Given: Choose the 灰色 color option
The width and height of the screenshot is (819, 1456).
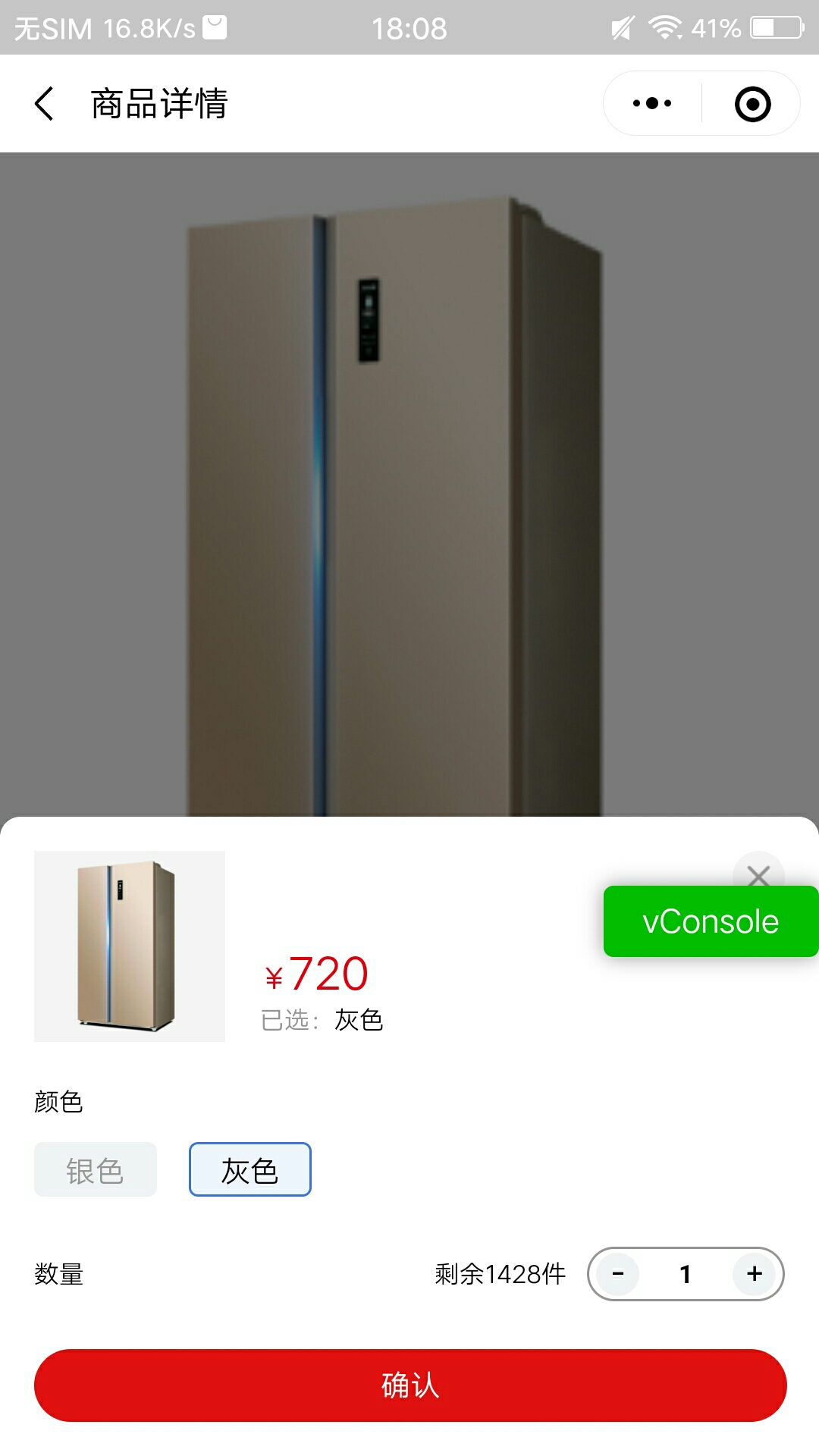Looking at the screenshot, I should coord(249,1170).
